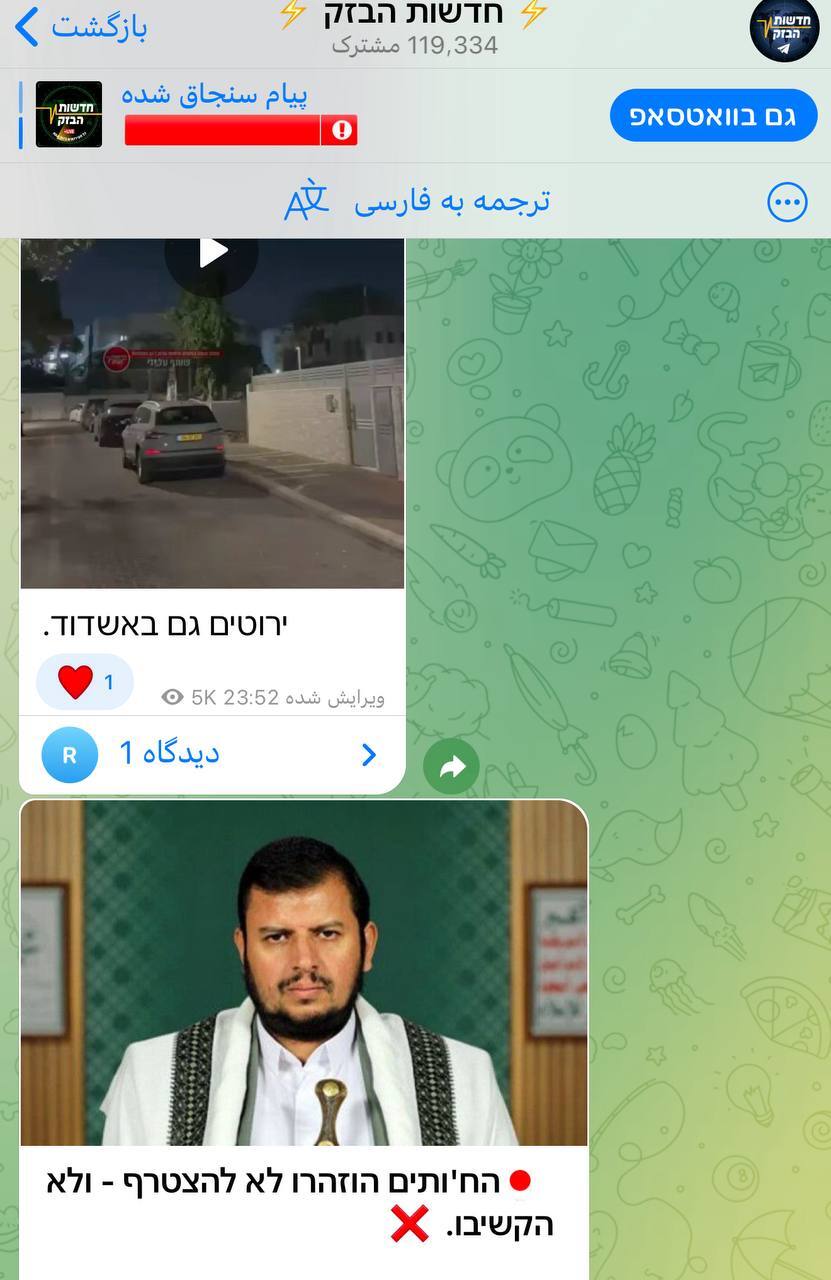Tap the share arrow below the Ashdod video
The image size is (831, 1280).
[452, 765]
